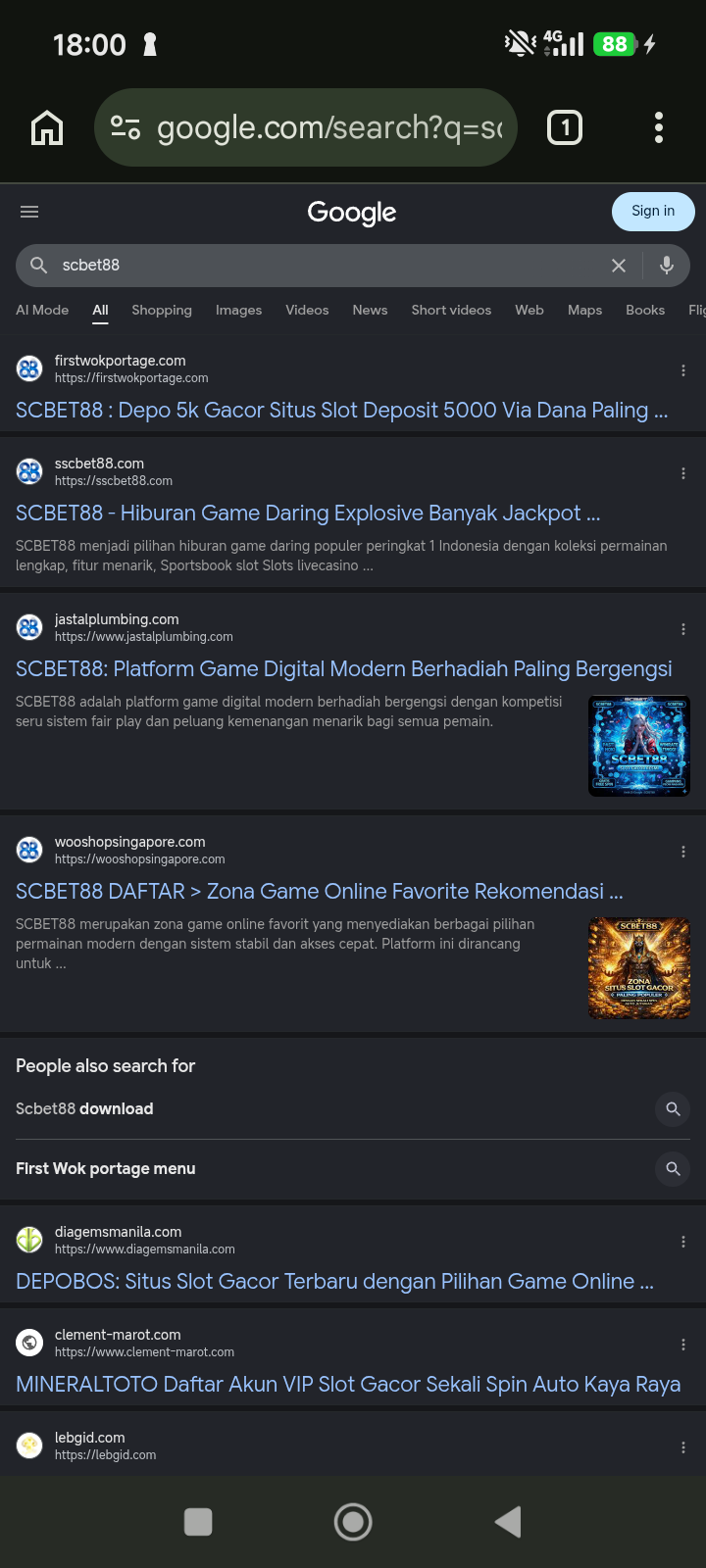Image resolution: width=706 pixels, height=1568 pixels.
Task: Open the Short videos tab
Action: coord(451,310)
